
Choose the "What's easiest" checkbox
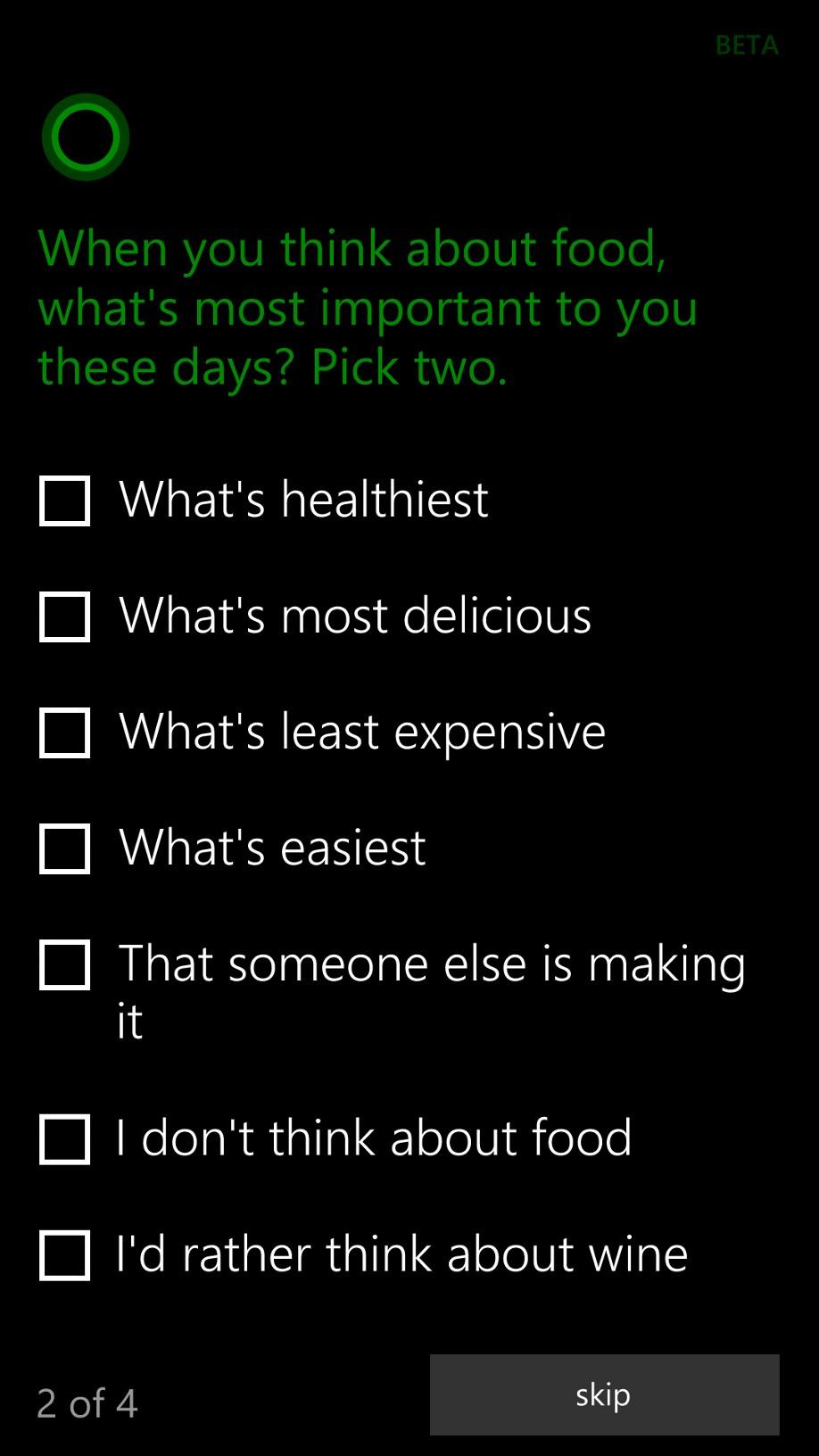64,848
